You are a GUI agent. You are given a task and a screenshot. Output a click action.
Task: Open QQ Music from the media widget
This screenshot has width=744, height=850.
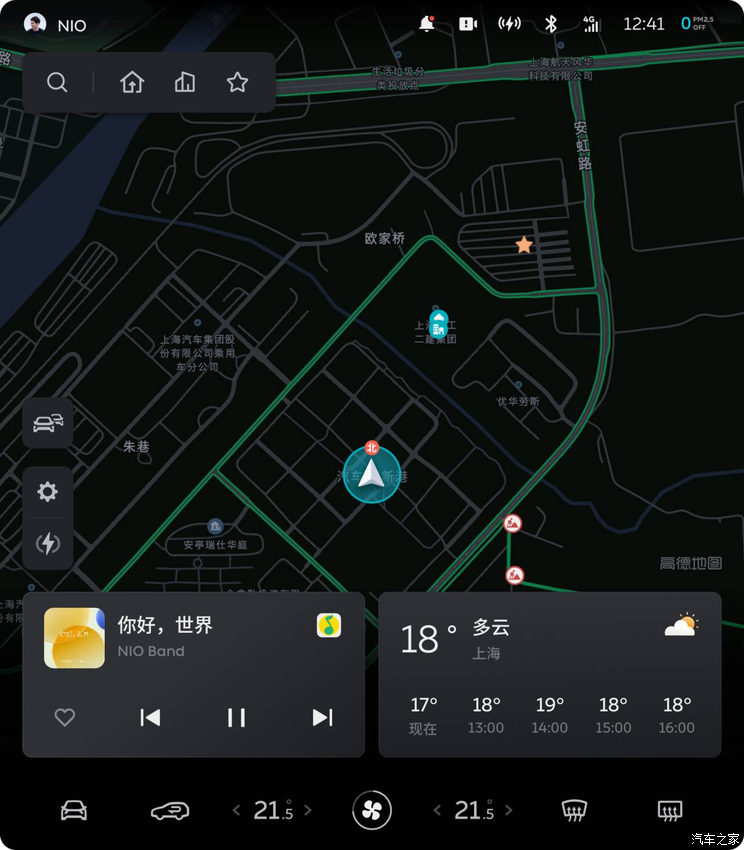(330, 624)
